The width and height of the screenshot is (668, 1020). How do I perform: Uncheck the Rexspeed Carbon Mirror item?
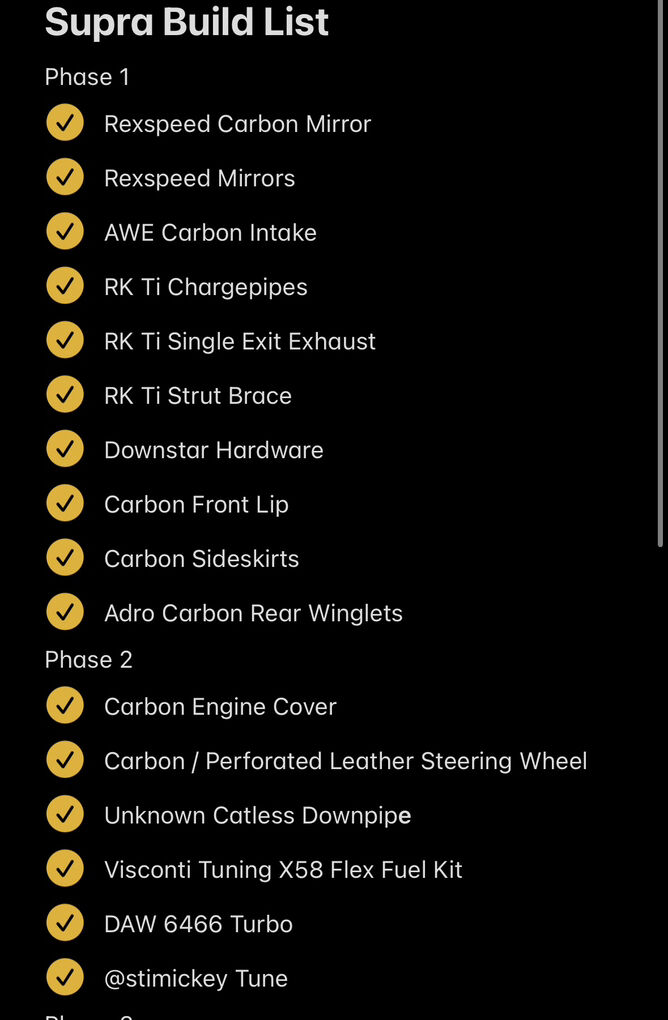pyautogui.click(x=65, y=124)
